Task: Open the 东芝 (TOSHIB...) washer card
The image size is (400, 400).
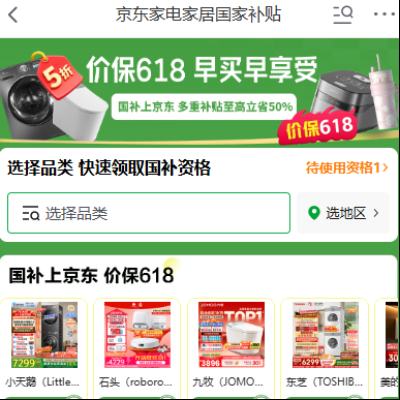Action: tap(325, 347)
